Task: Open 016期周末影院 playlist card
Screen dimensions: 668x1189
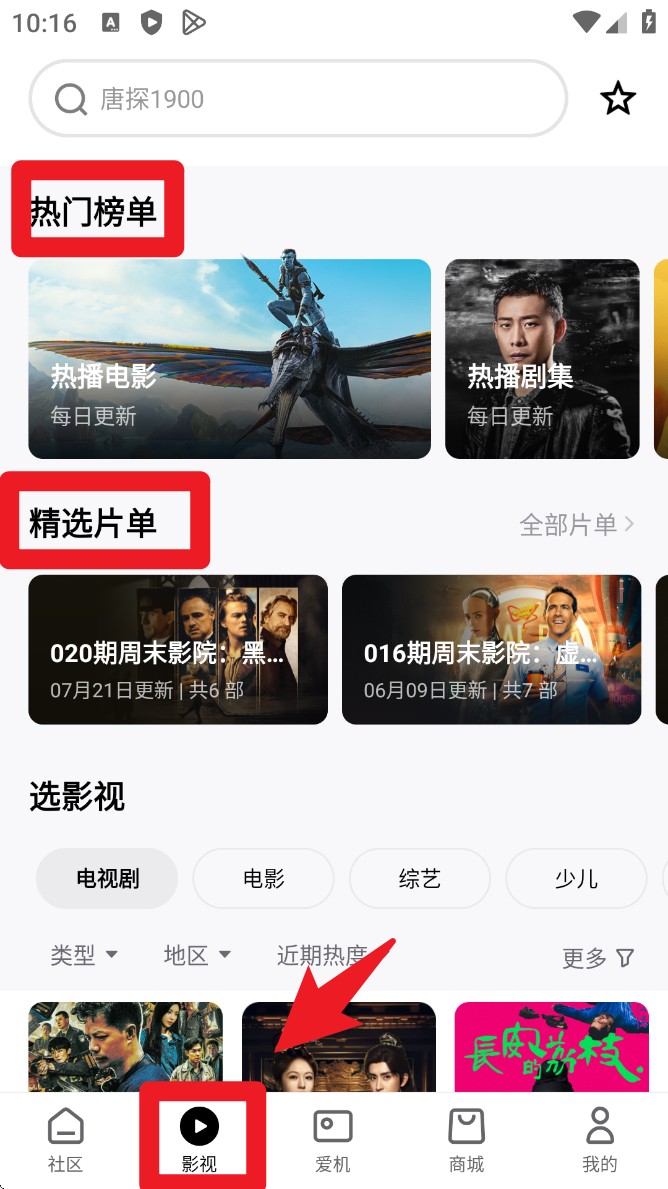Action: coord(491,650)
